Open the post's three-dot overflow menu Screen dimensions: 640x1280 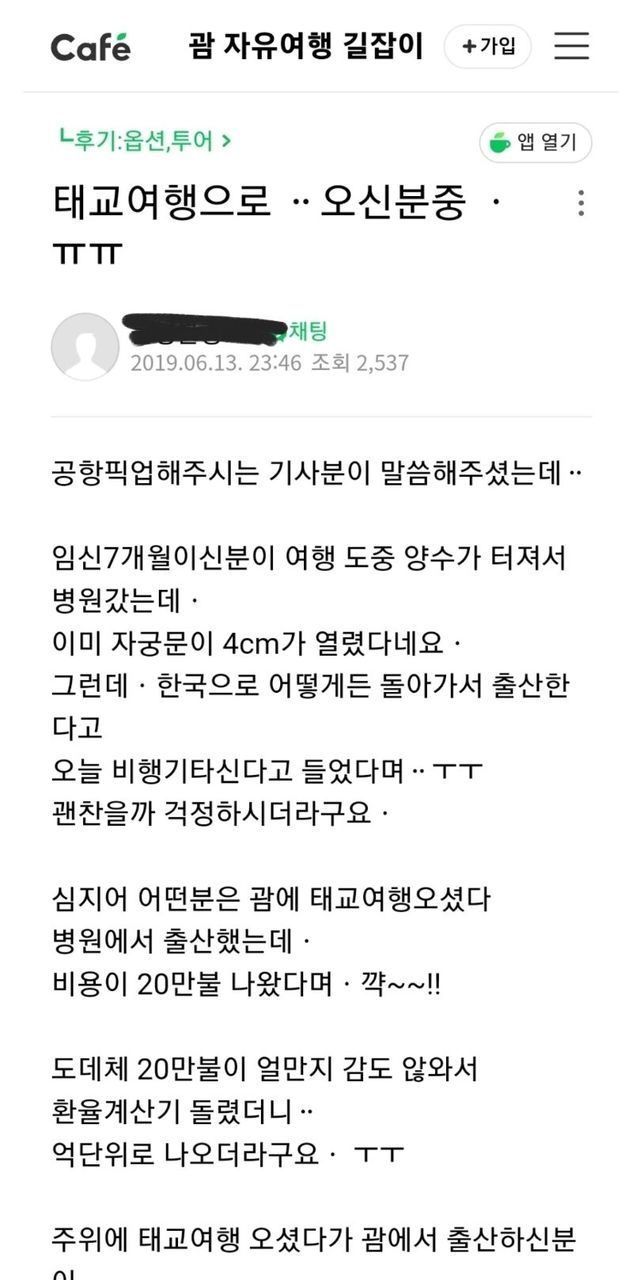pos(580,204)
